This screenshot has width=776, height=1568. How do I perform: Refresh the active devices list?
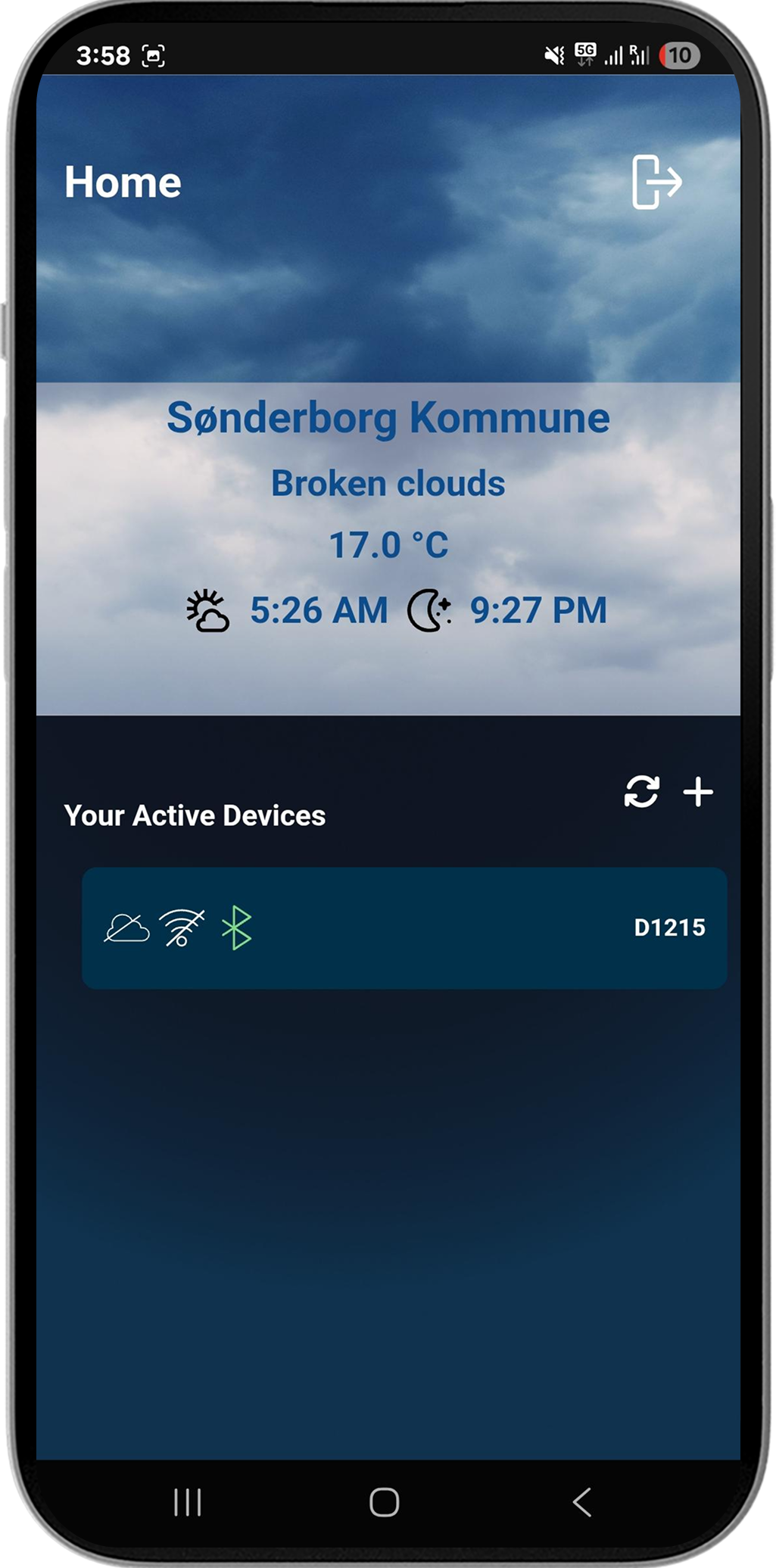coord(641,792)
